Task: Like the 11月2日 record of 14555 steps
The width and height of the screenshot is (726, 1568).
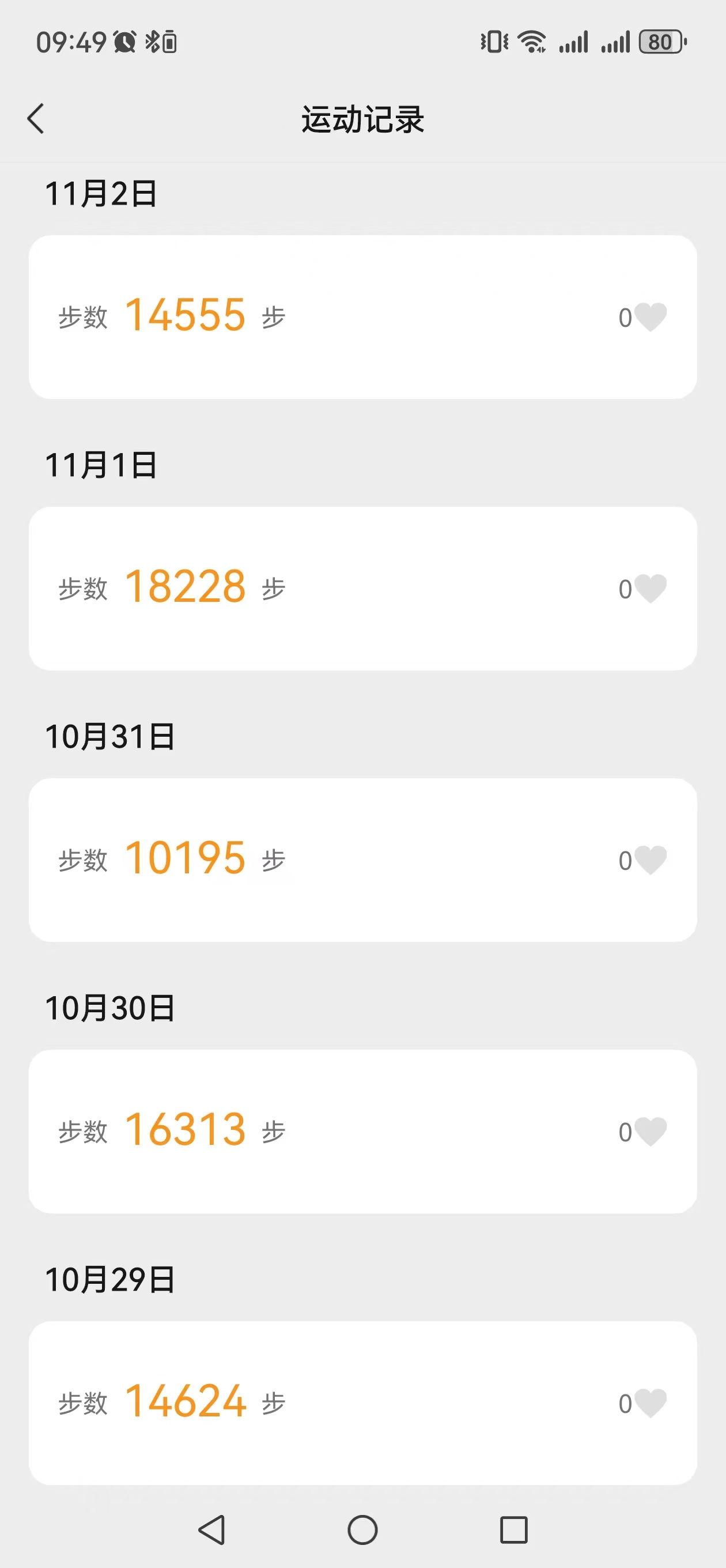Action: [x=650, y=317]
